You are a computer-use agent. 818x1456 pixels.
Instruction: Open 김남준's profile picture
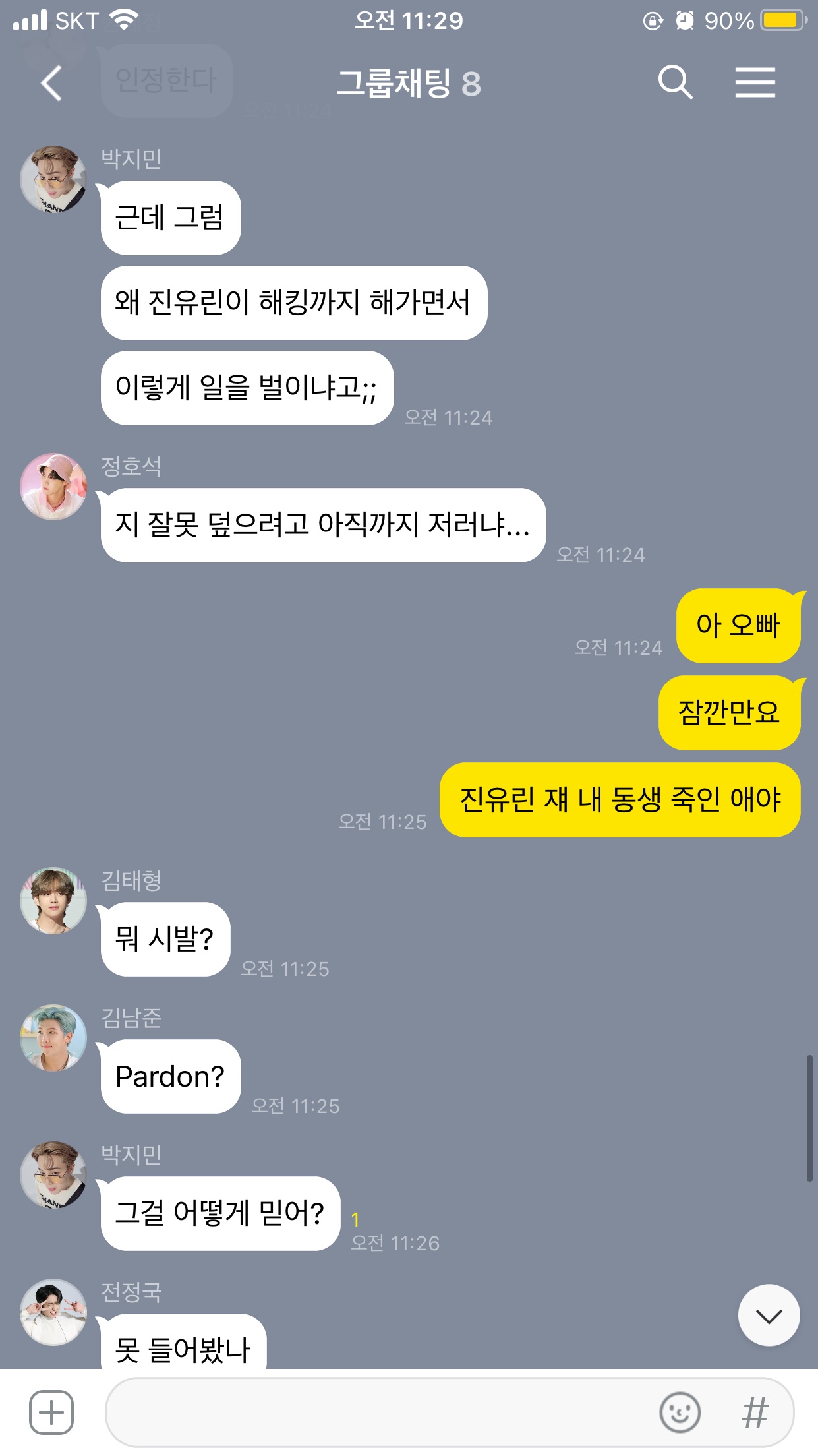[53, 1037]
